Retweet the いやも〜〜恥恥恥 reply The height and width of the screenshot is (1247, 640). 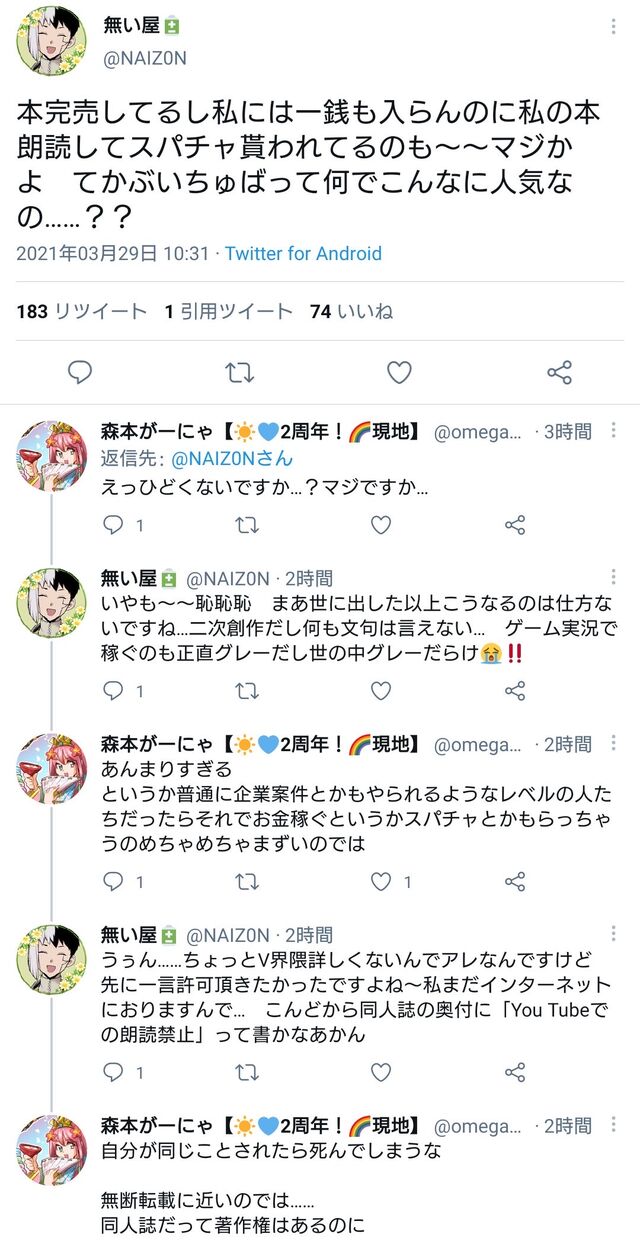coord(247,690)
